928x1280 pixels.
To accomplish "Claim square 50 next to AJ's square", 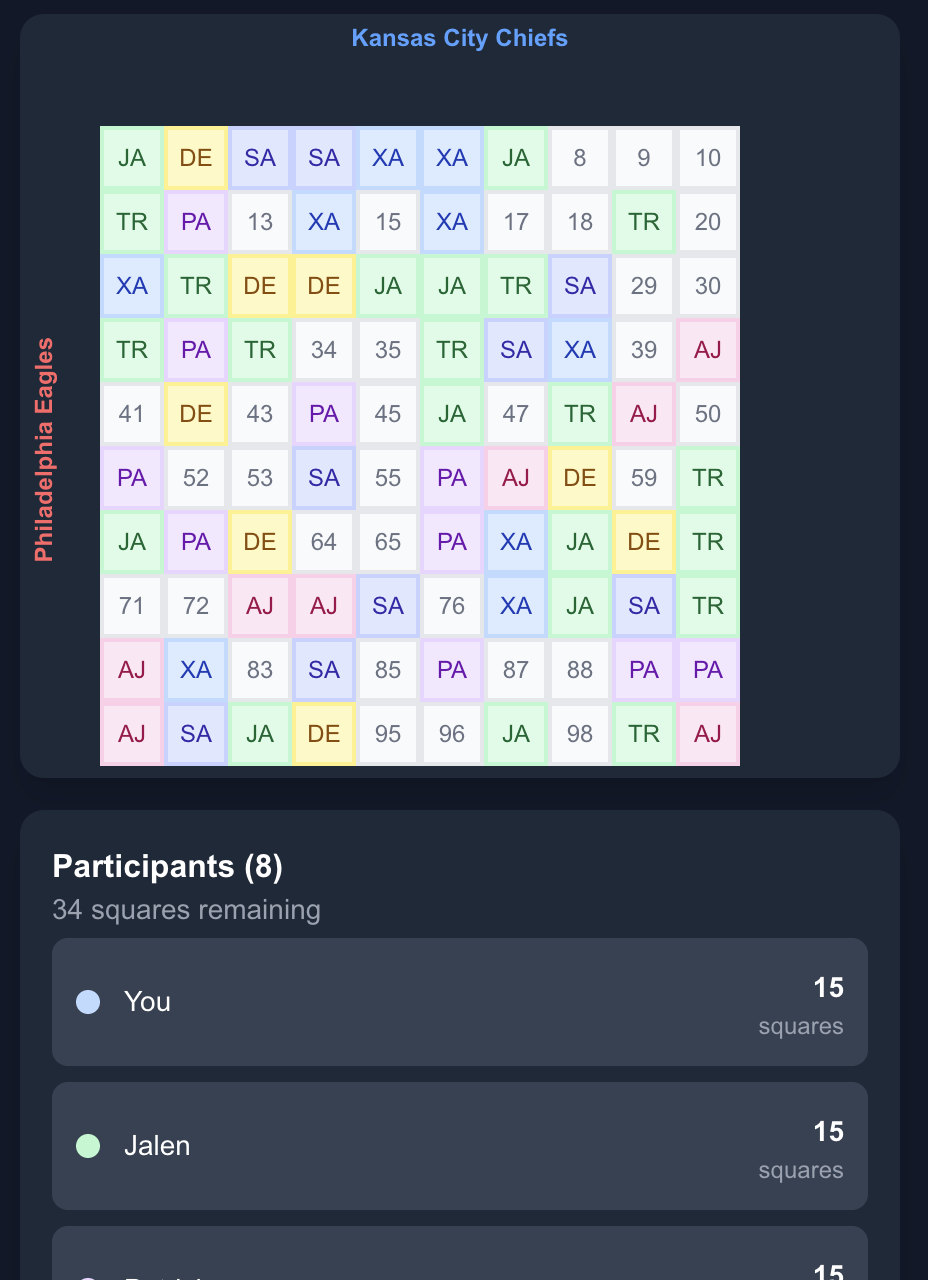I will (707, 413).
